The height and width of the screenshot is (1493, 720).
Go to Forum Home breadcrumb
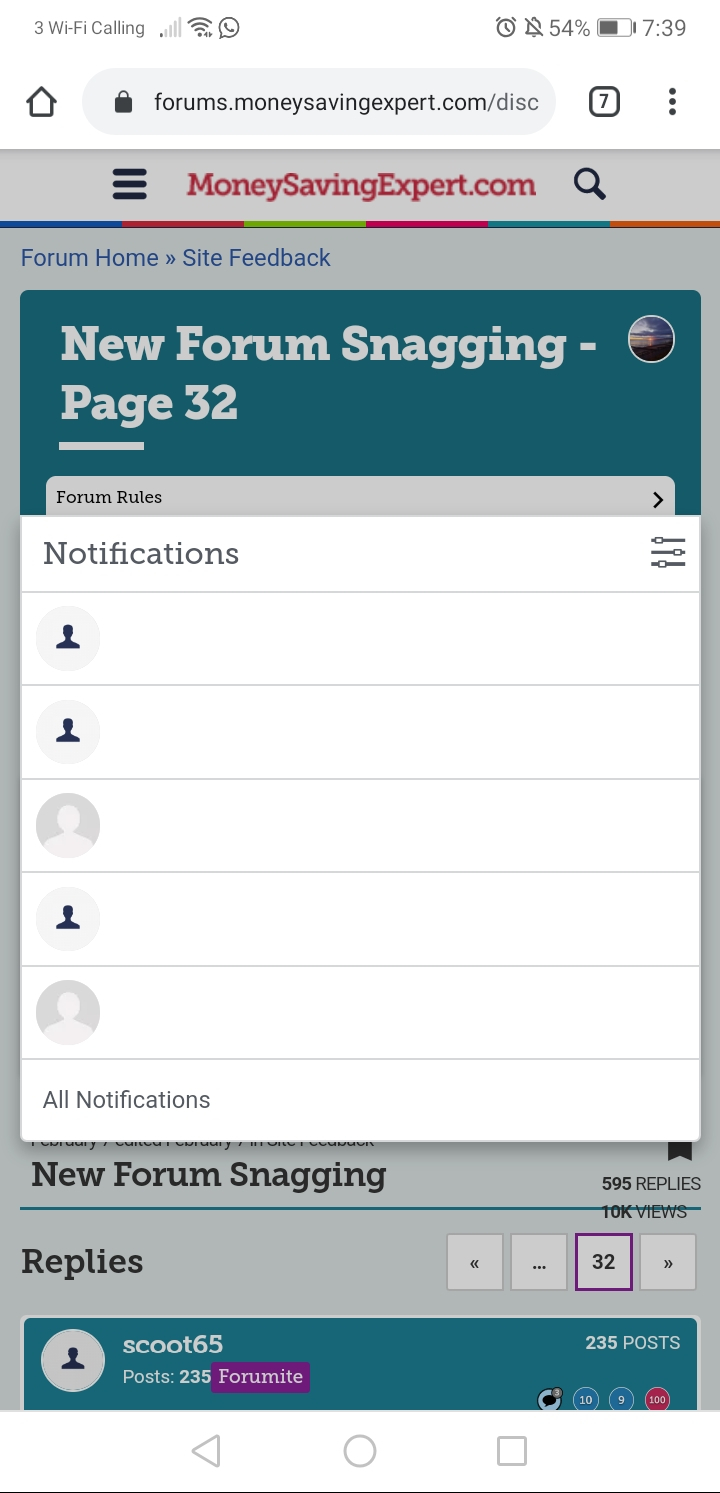tap(90, 258)
